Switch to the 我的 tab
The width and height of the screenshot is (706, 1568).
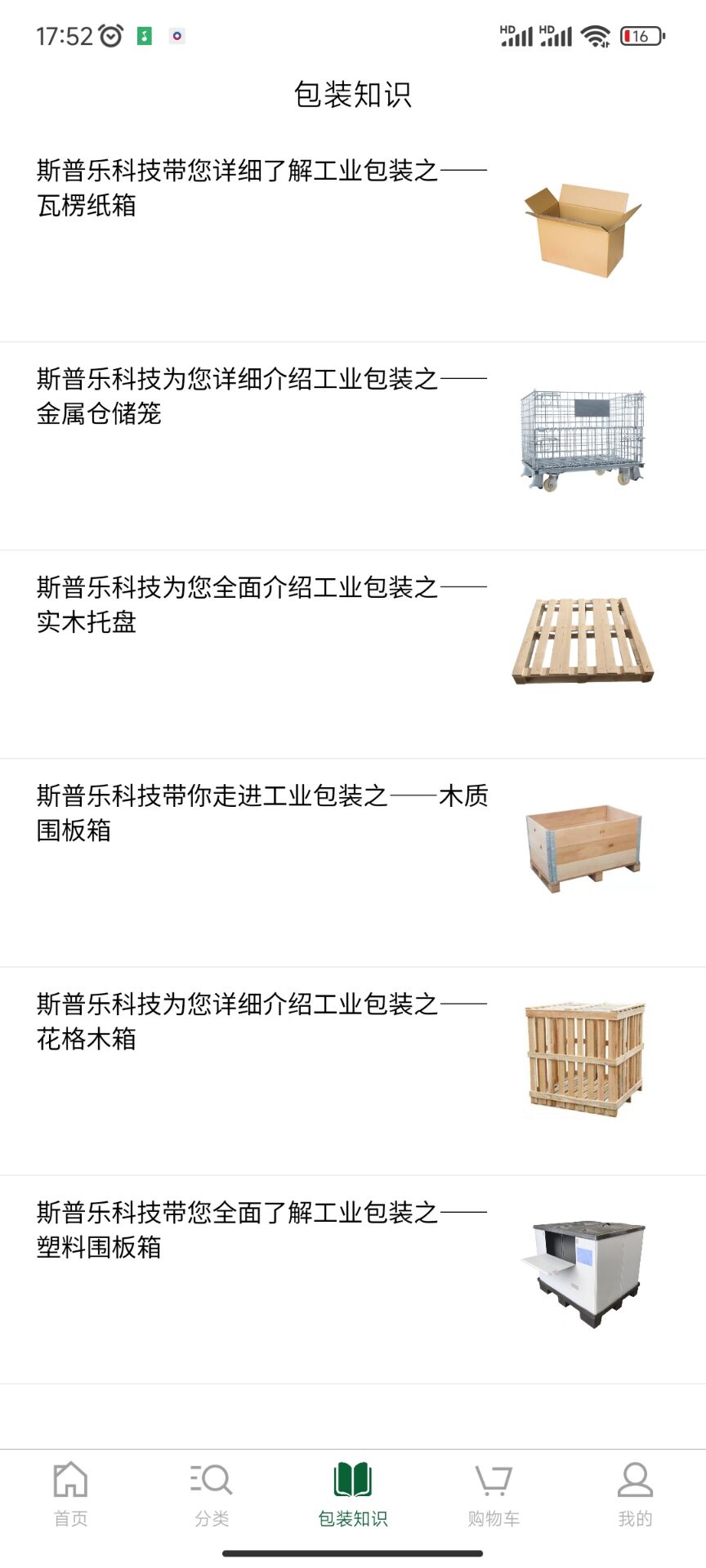[x=635, y=1494]
